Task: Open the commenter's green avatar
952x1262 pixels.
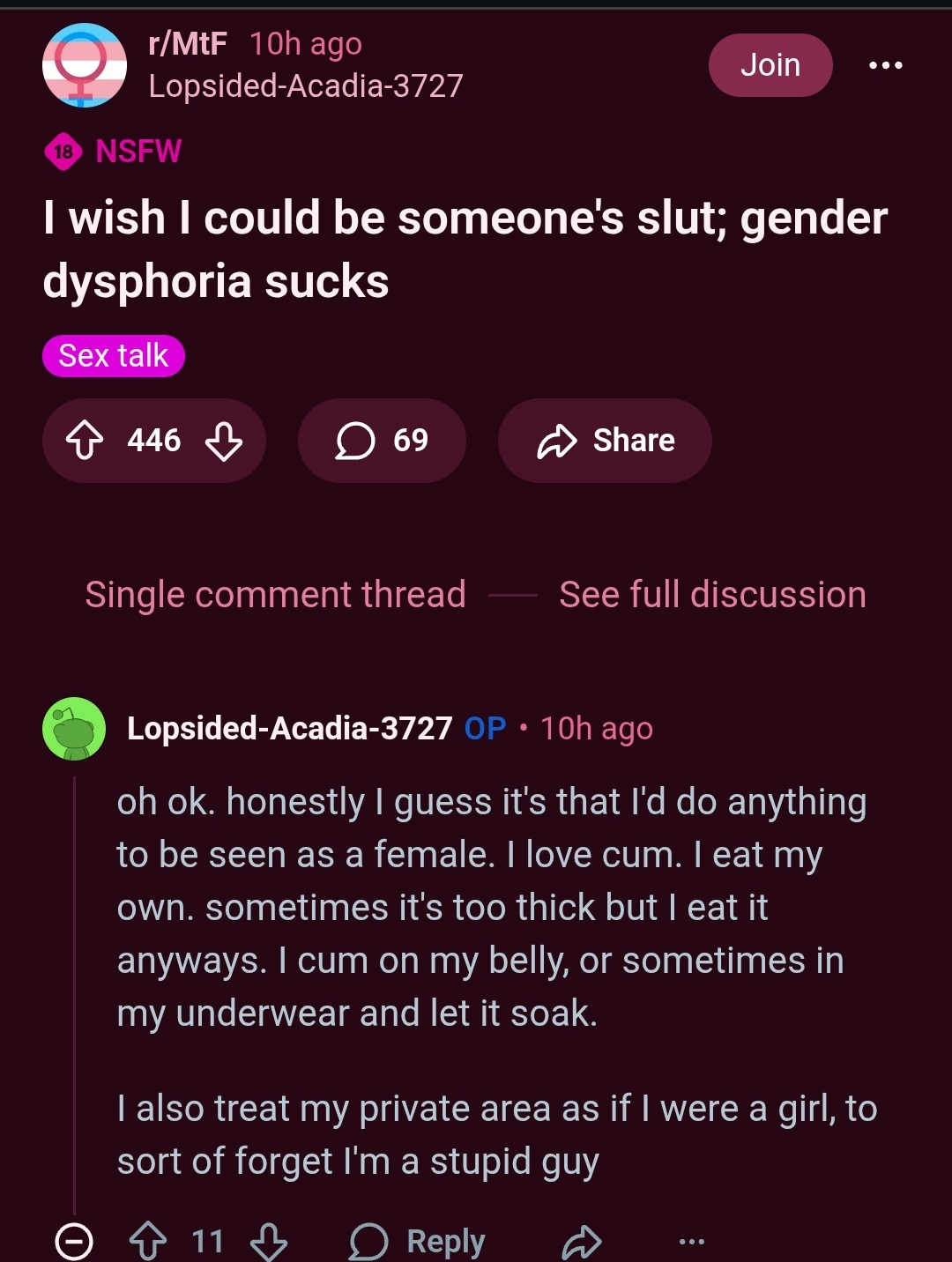Action: click(74, 729)
